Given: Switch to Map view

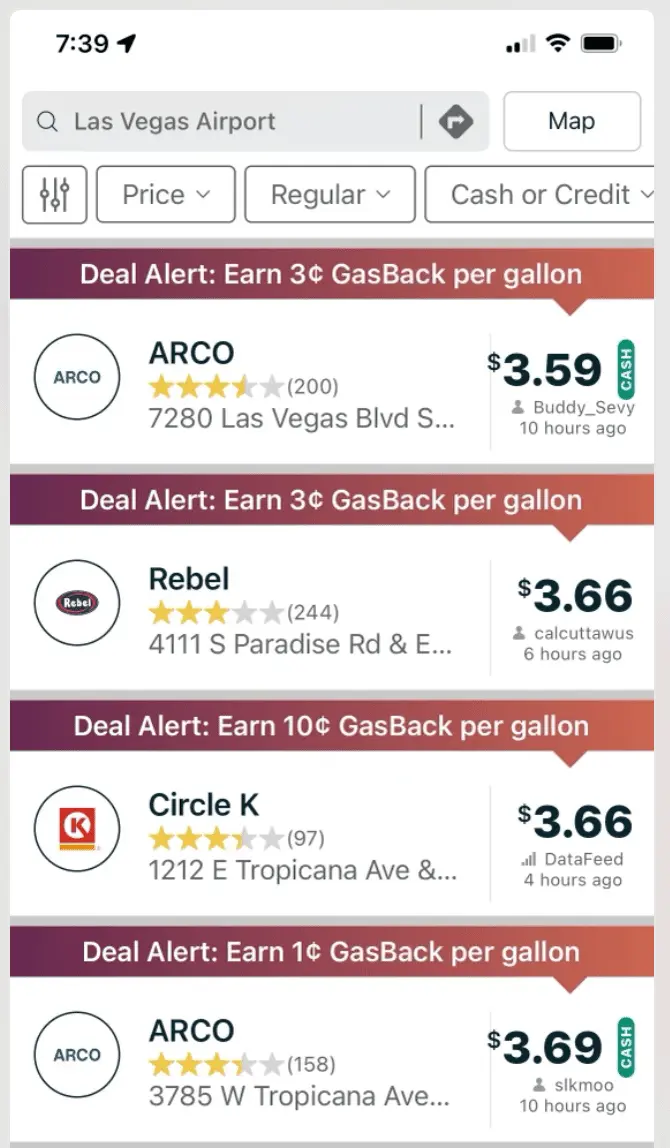Looking at the screenshot, I should pyautogui.click(x=571, y=122).
